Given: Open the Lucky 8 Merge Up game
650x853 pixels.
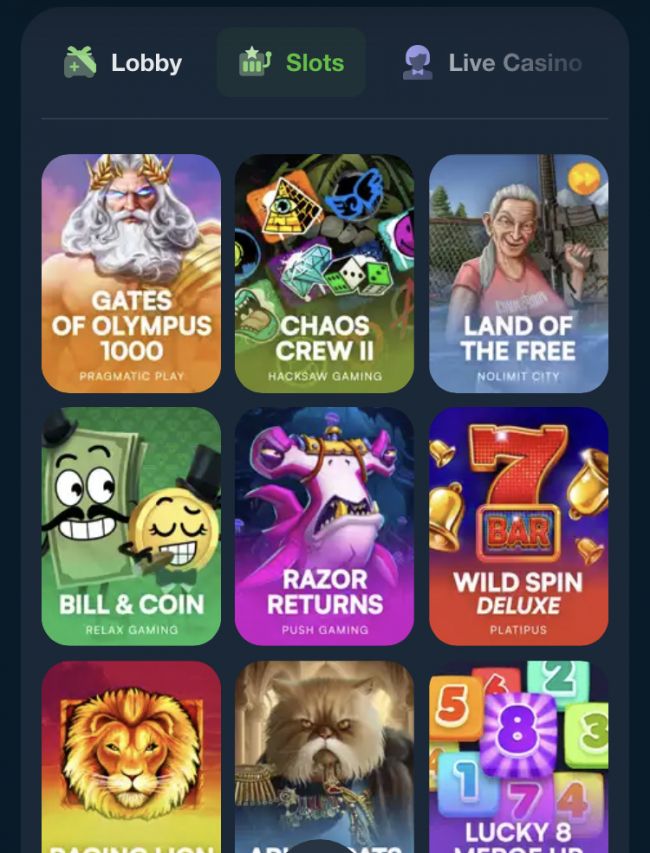Looking at the screenshot, I should [518, 760].
